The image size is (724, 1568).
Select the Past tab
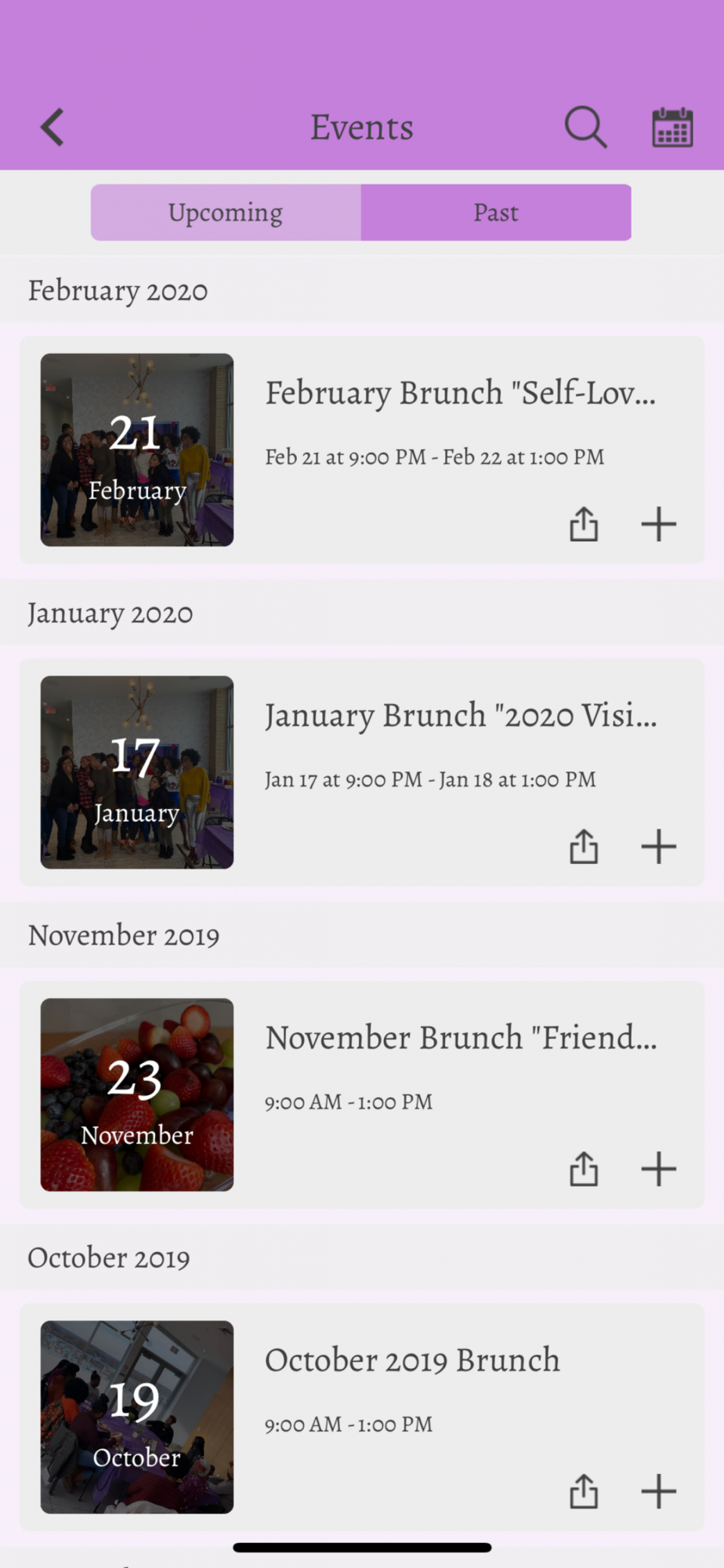[496, 212]
